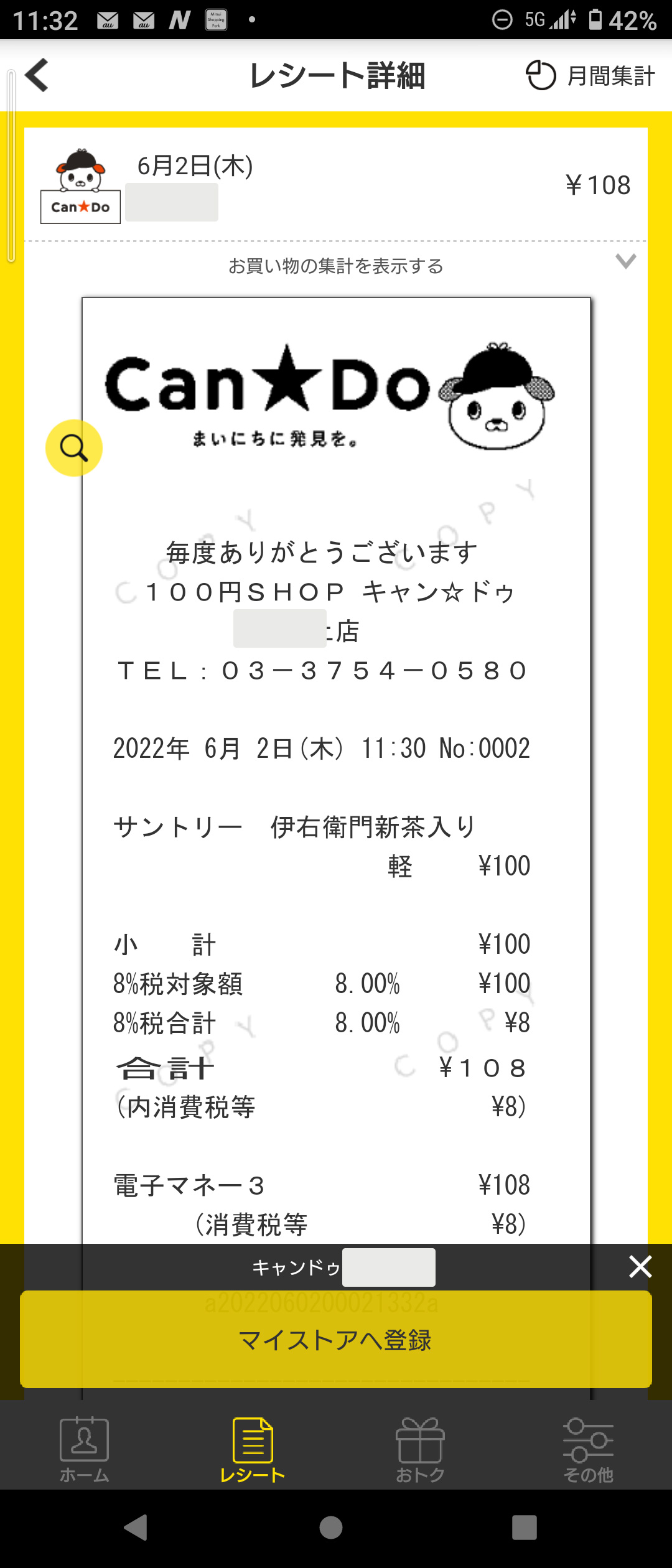This screenshot has height=1568, width=672.
Task: Tap マイストアへ登録 button
Action: click(x=336, y=1339)
